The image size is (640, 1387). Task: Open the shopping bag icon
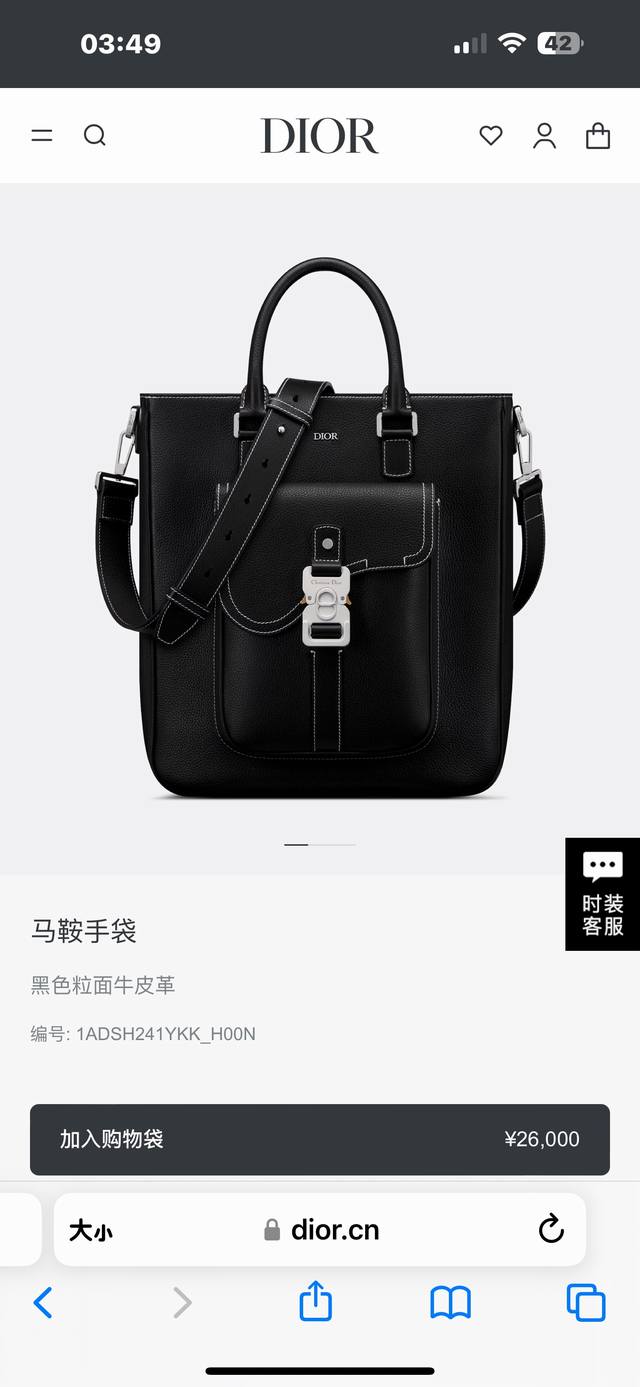click(x=598, y=135)
